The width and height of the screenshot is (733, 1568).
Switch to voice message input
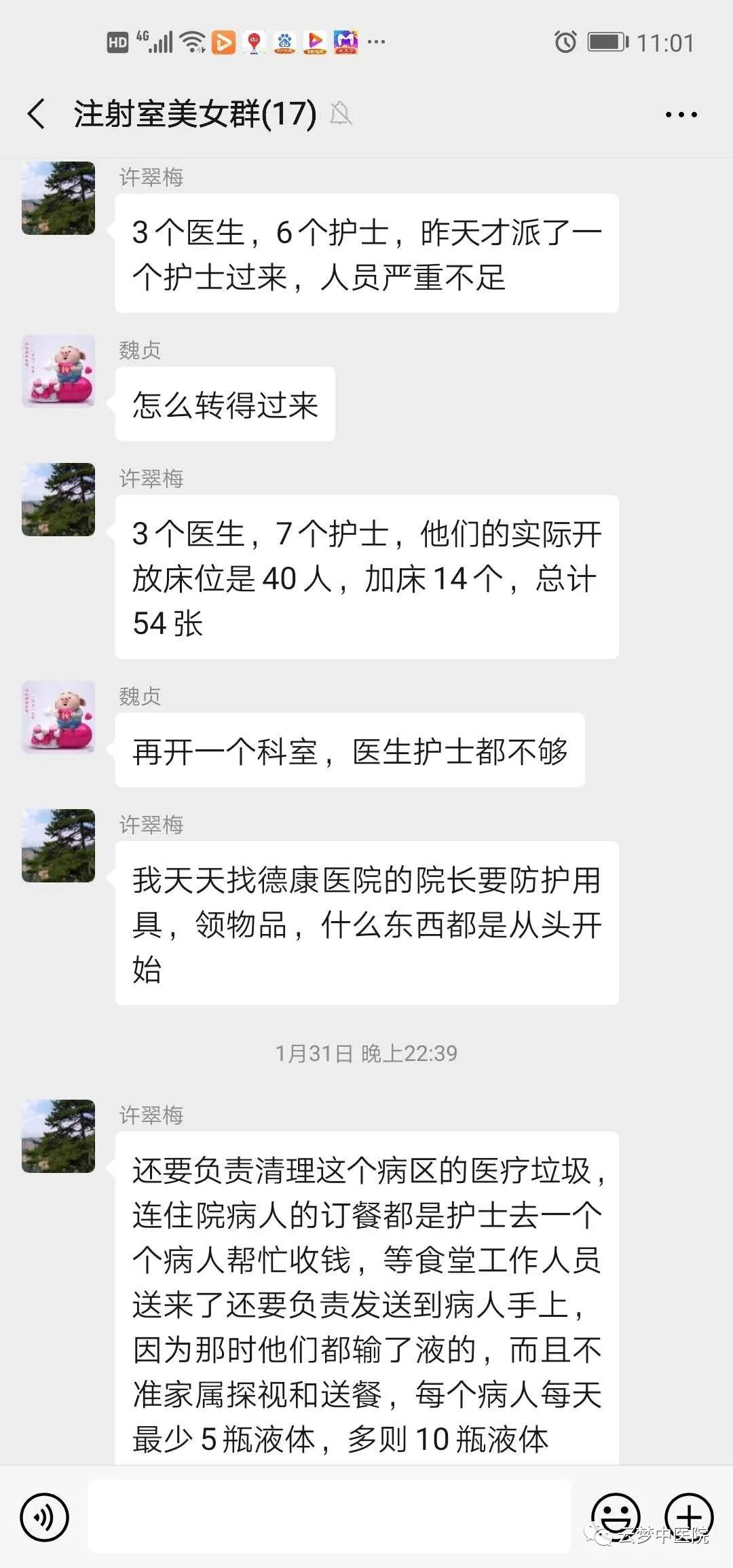(x=45, y=1517)
